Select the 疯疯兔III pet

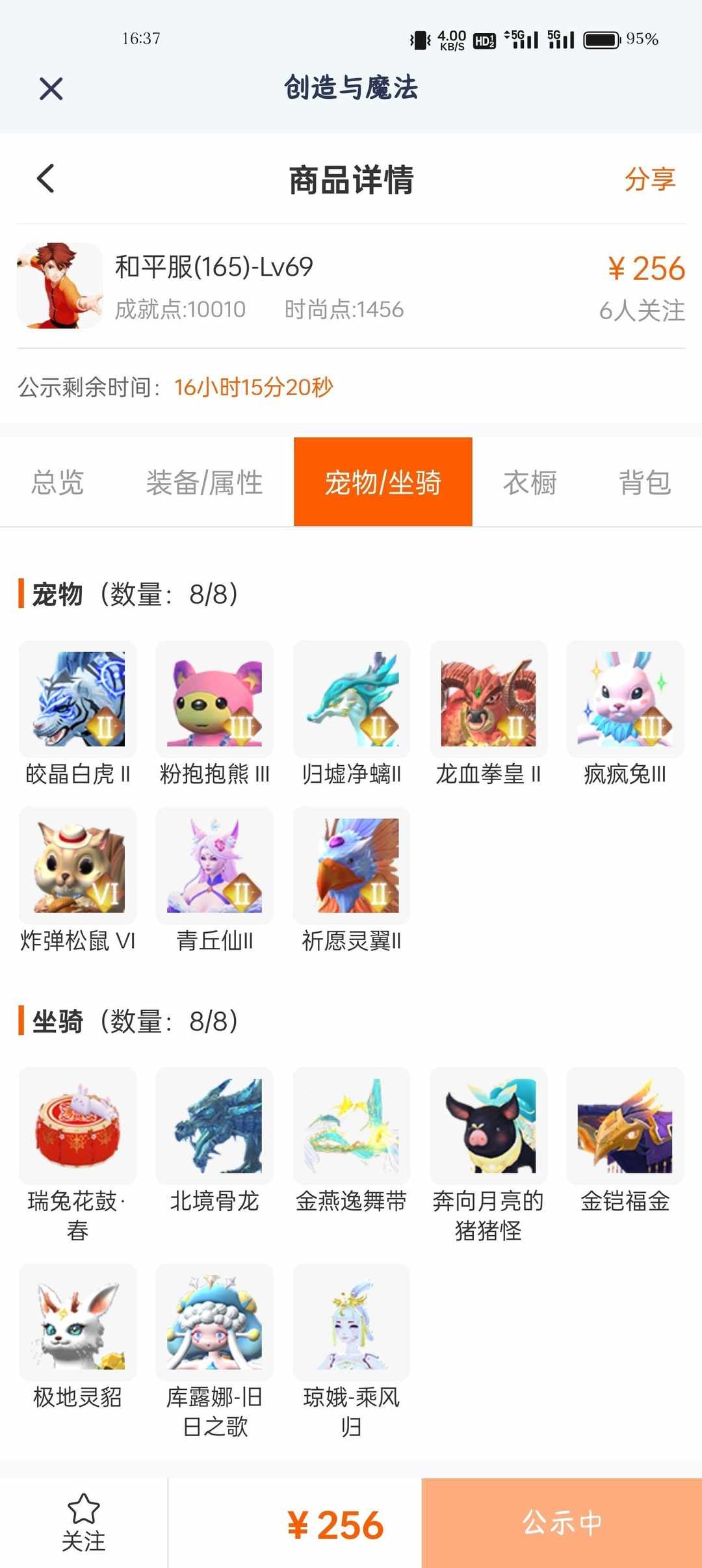coord(625,698)
